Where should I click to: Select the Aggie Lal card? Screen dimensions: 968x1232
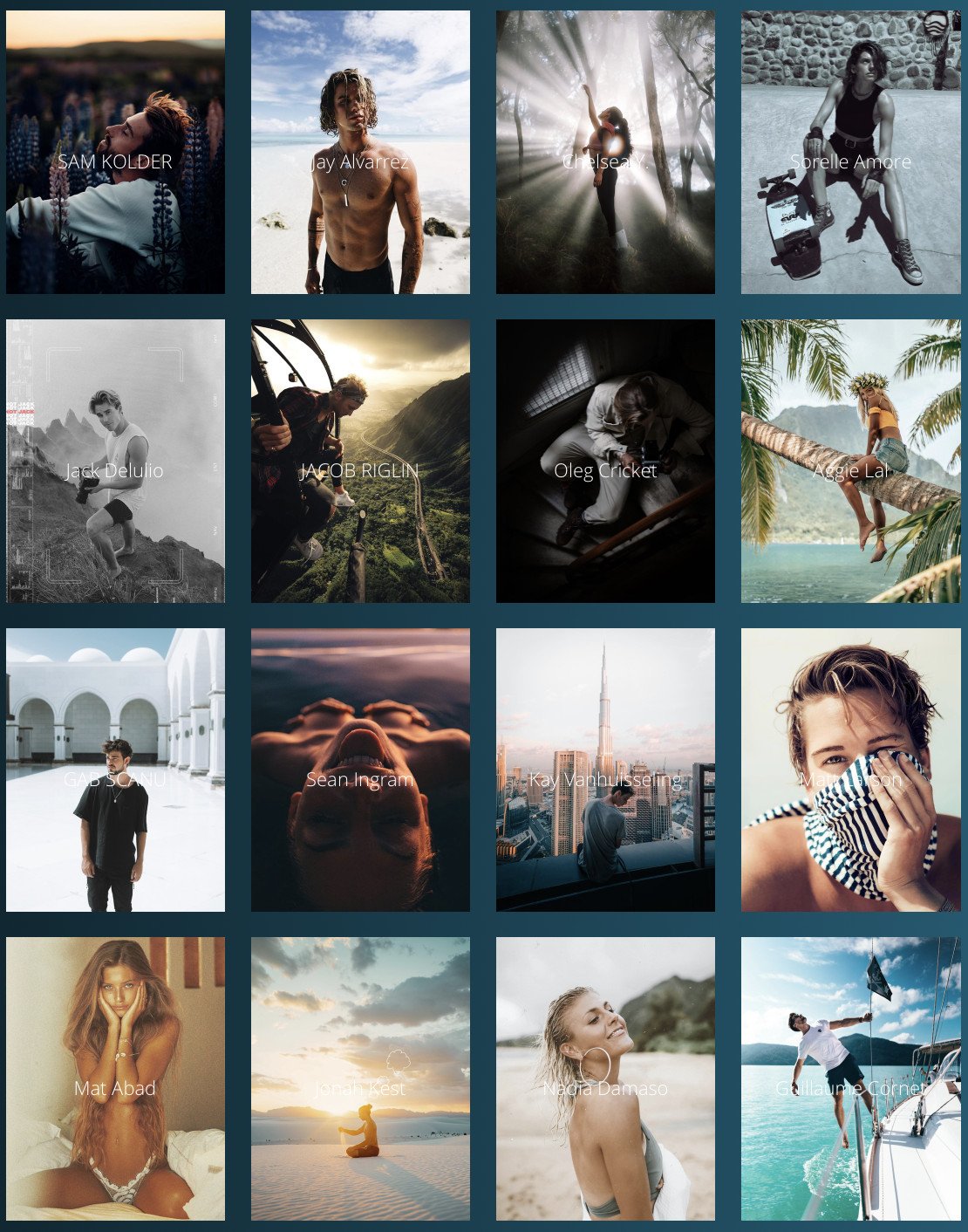point(850,462)
